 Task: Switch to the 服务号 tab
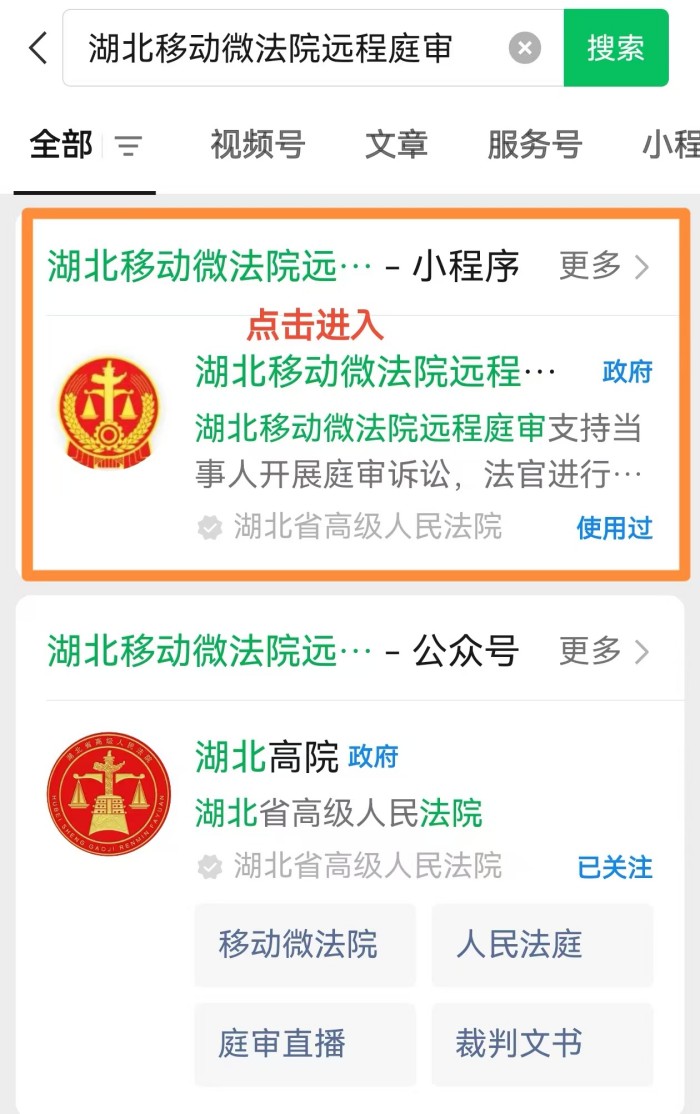click(534, 145)
